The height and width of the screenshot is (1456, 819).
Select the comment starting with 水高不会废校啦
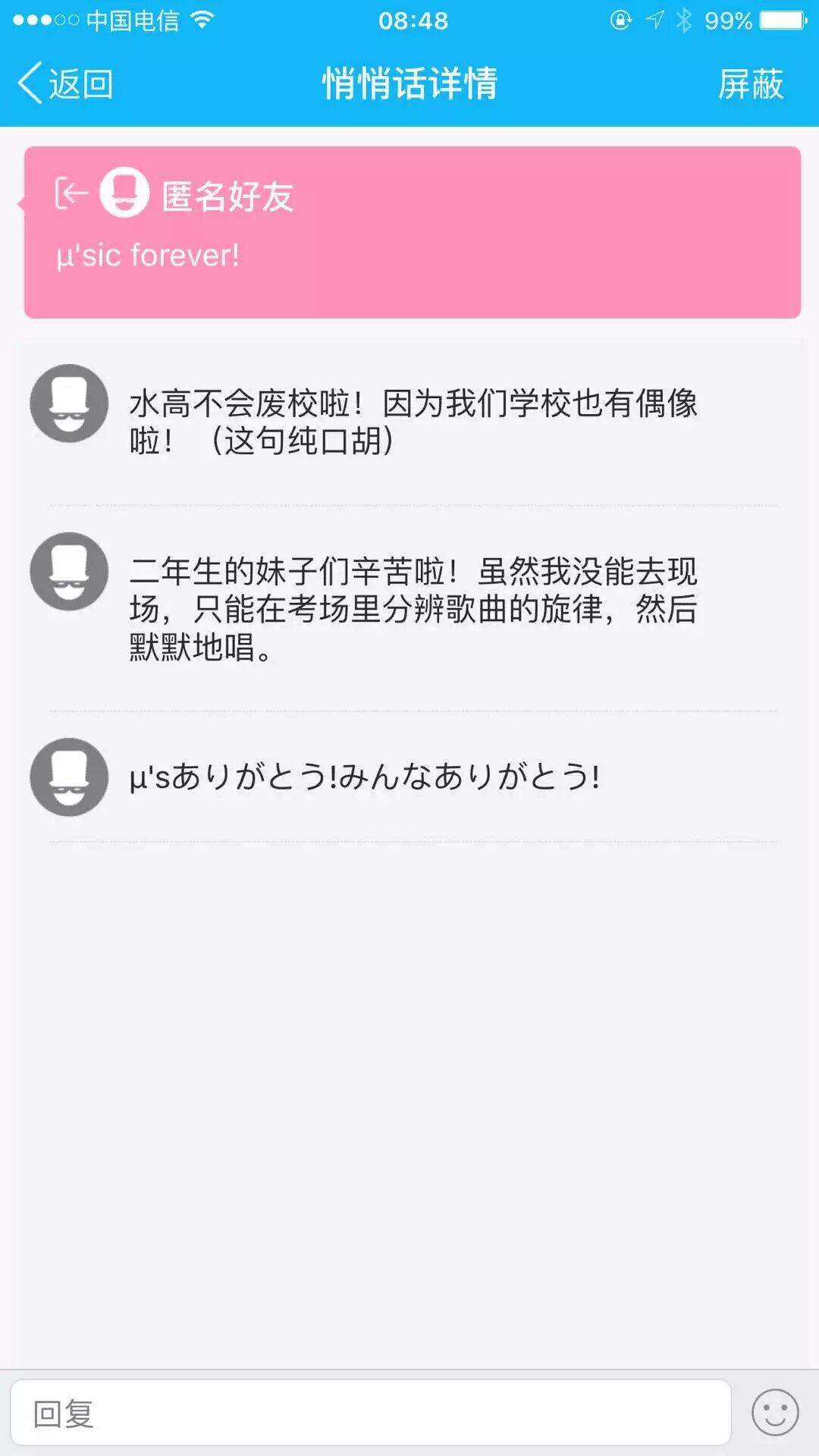click(413, 422)
